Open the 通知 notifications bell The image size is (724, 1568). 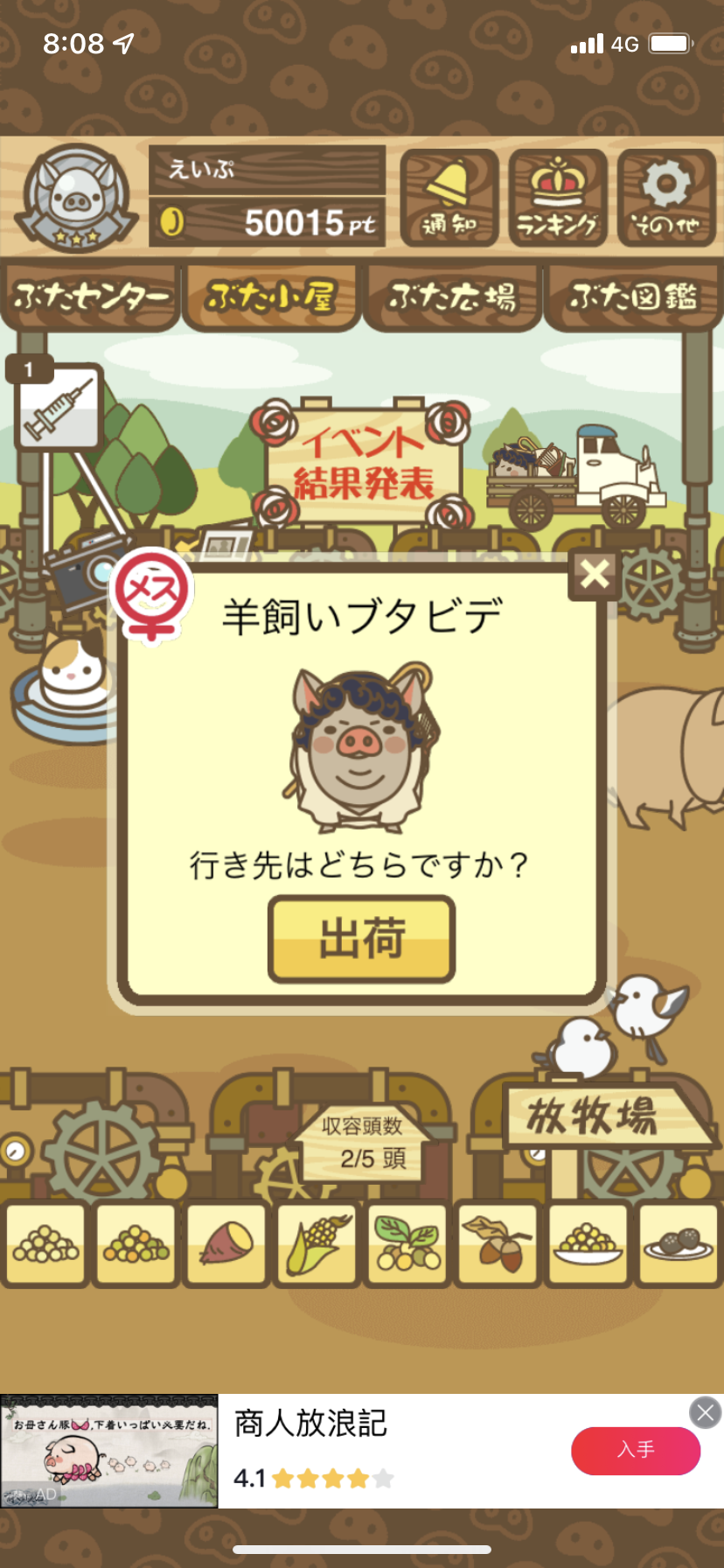[x=449, y=199]
